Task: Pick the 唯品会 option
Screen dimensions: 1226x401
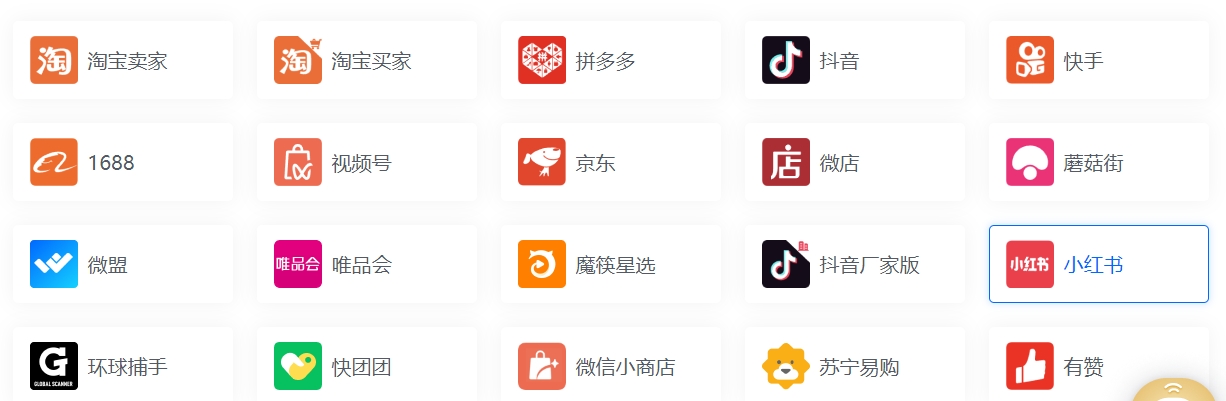Action: 366,265
